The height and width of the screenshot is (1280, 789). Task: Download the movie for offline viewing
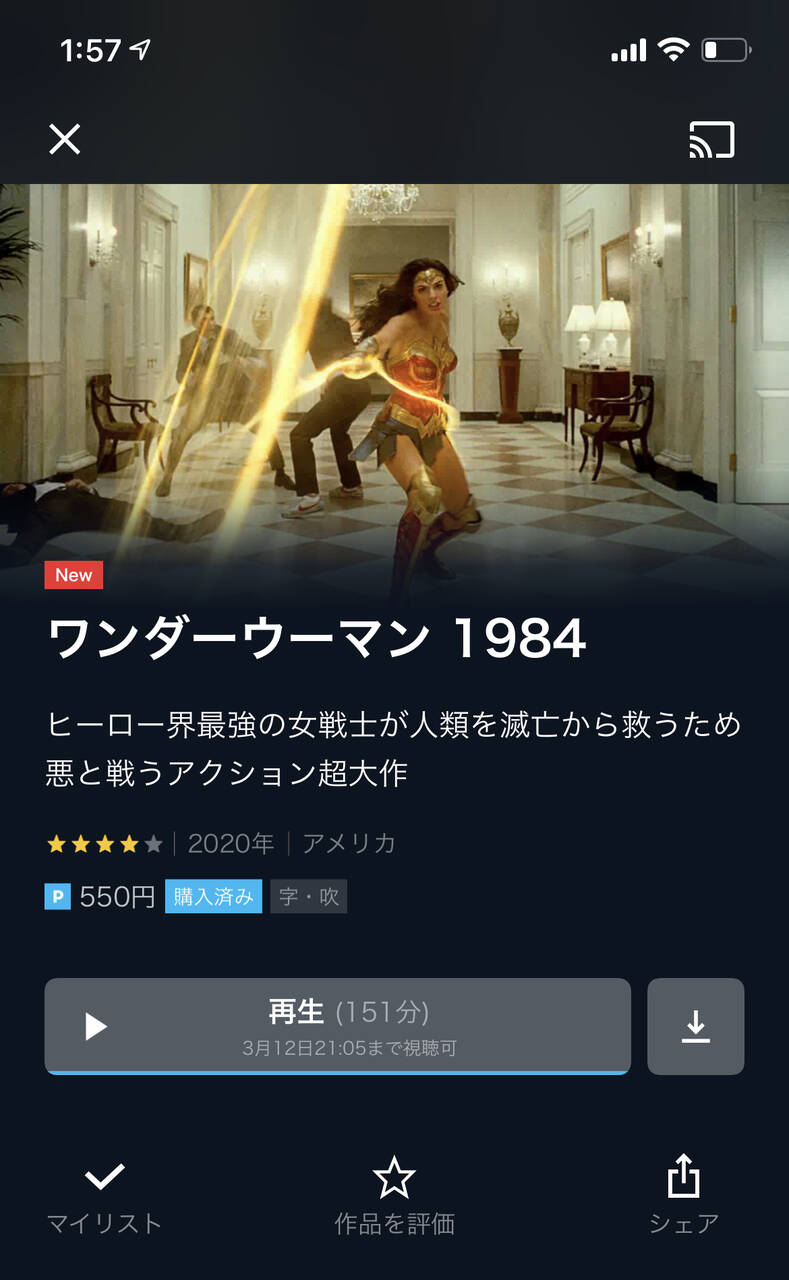[x=695, y=1026]
